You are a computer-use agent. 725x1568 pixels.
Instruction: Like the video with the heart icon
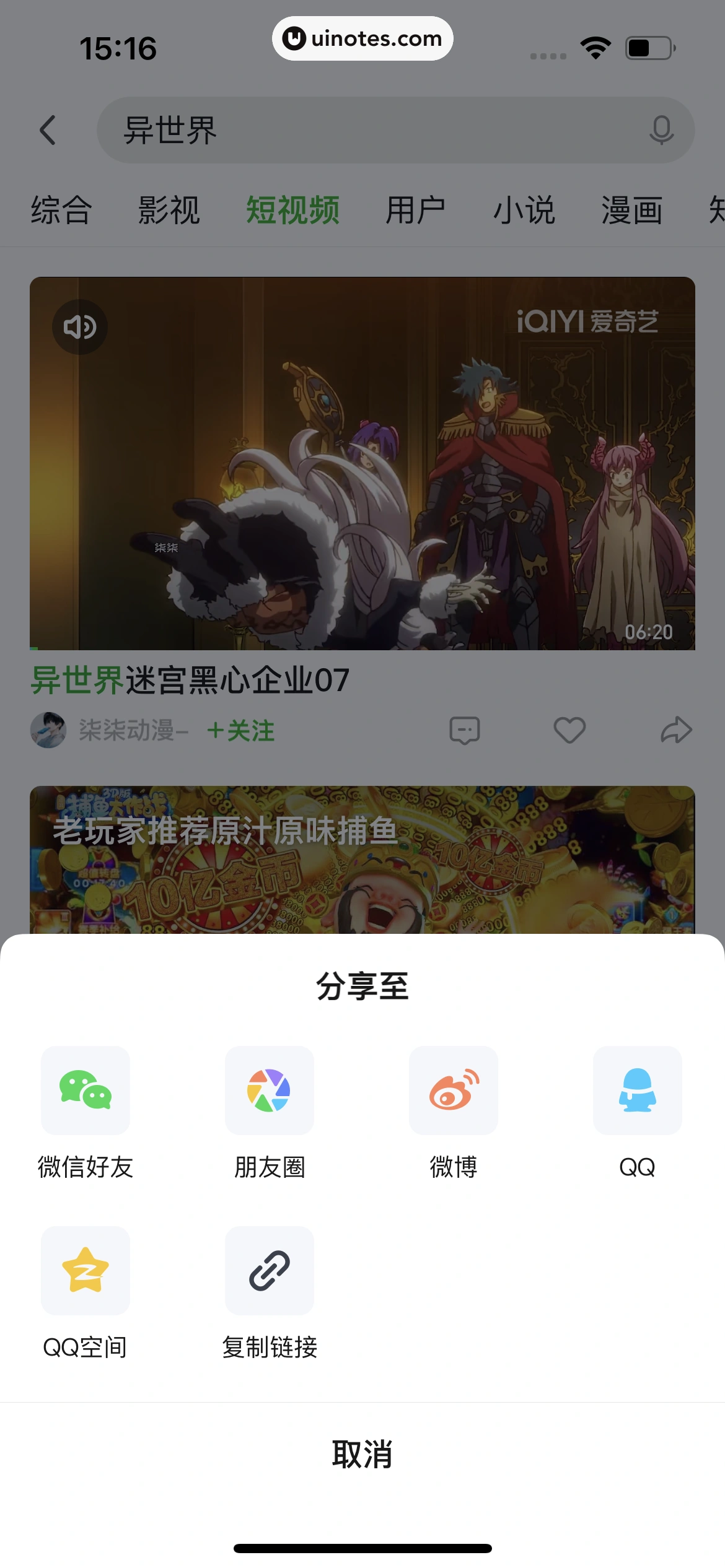(x=570, y=730)
